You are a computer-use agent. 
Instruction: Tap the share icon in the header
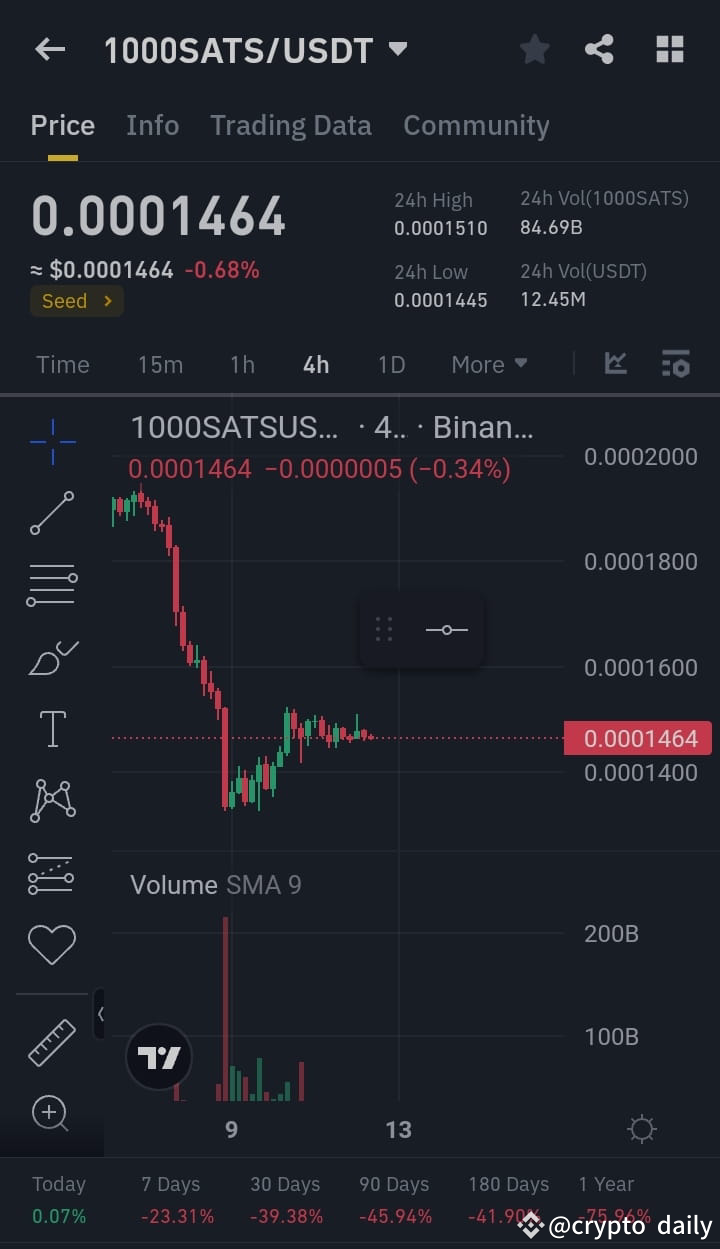[599, 48]
